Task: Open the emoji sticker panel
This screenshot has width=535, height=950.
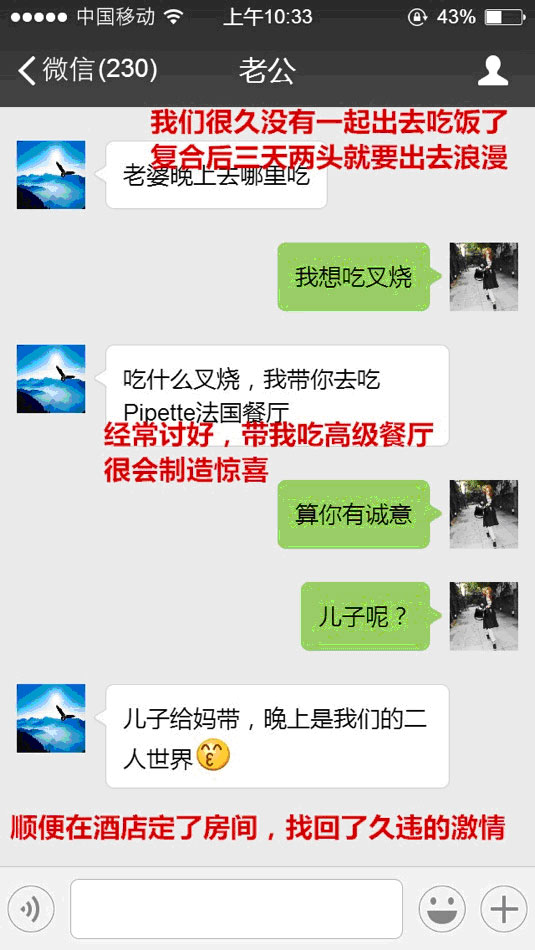Action: coord(442,909)
